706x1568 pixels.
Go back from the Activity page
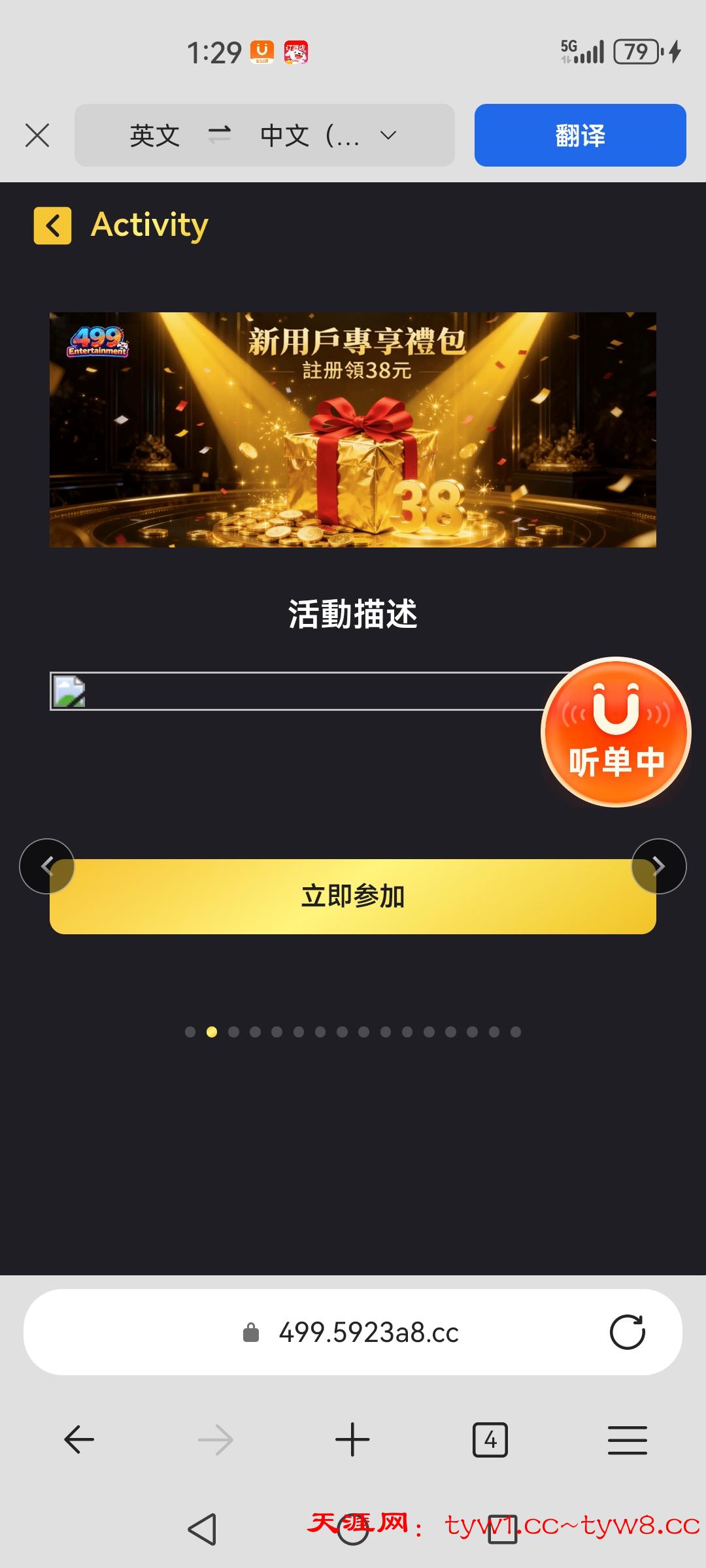coord(53,225)
